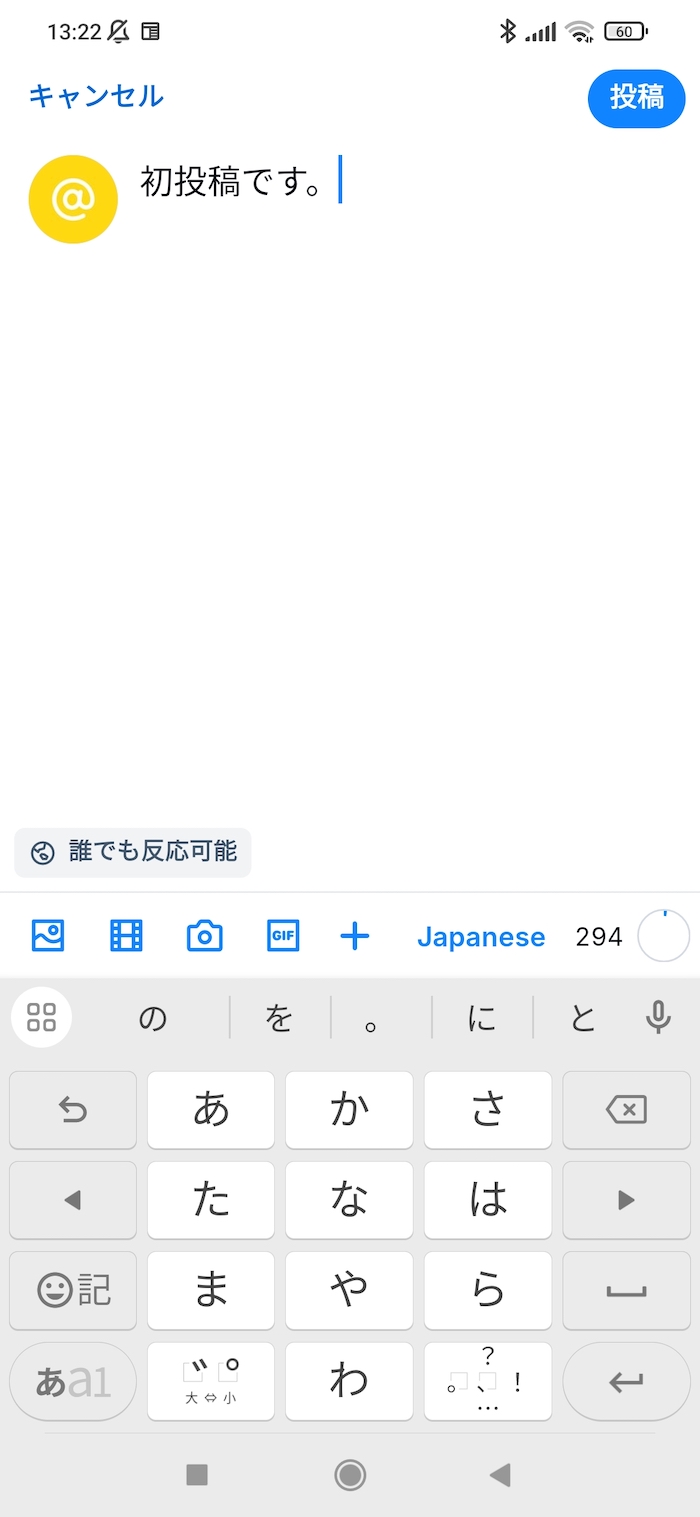Screen dimensions: 700x1517
Task: Change the post language from Japanese
Action: coord(481,937)
